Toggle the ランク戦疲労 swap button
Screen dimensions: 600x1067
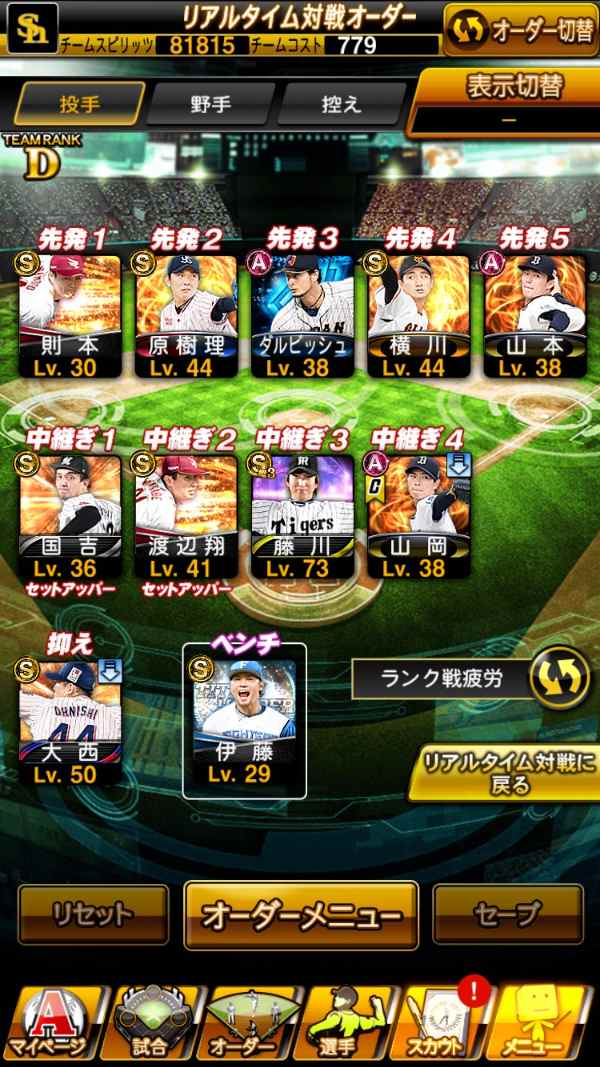point(559,678)
